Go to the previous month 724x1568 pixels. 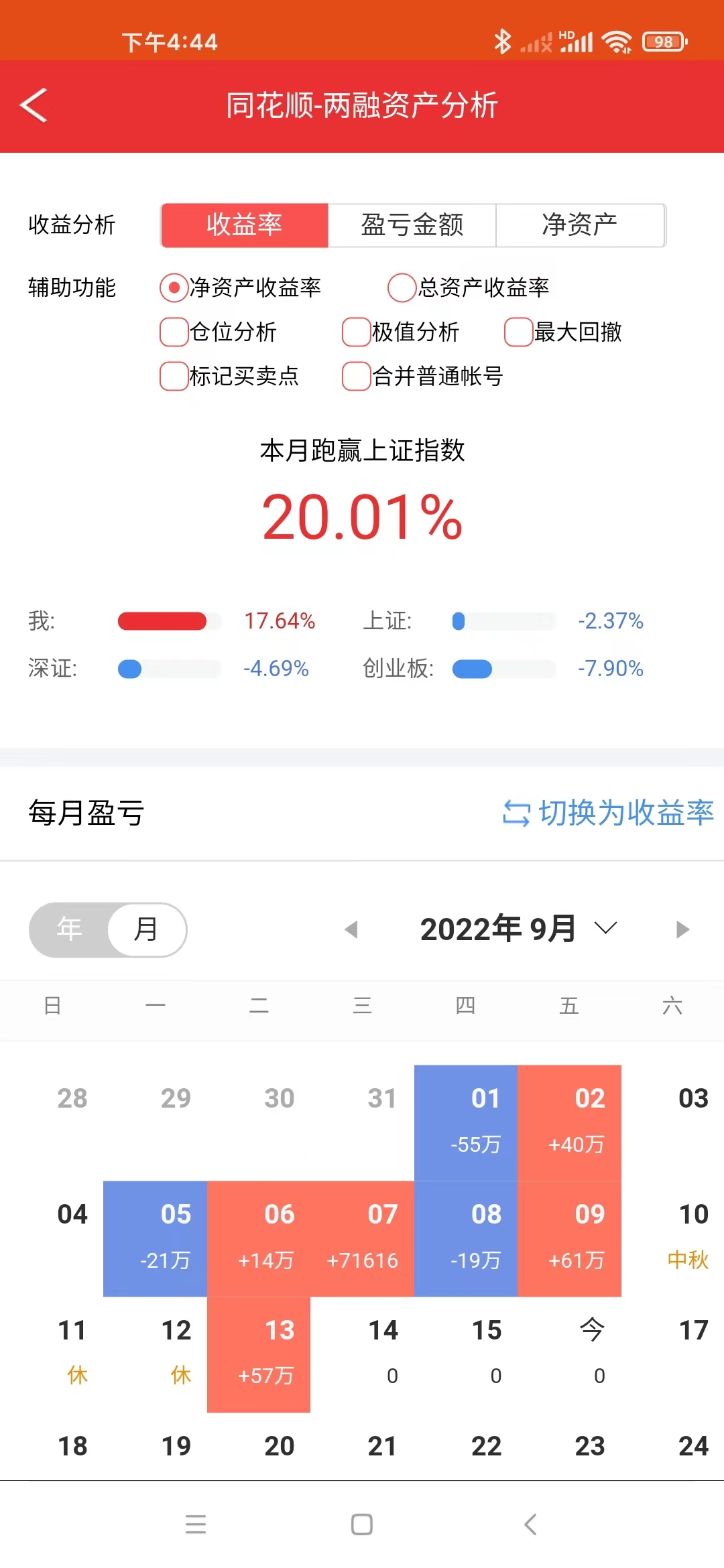(x=351, y=929)
